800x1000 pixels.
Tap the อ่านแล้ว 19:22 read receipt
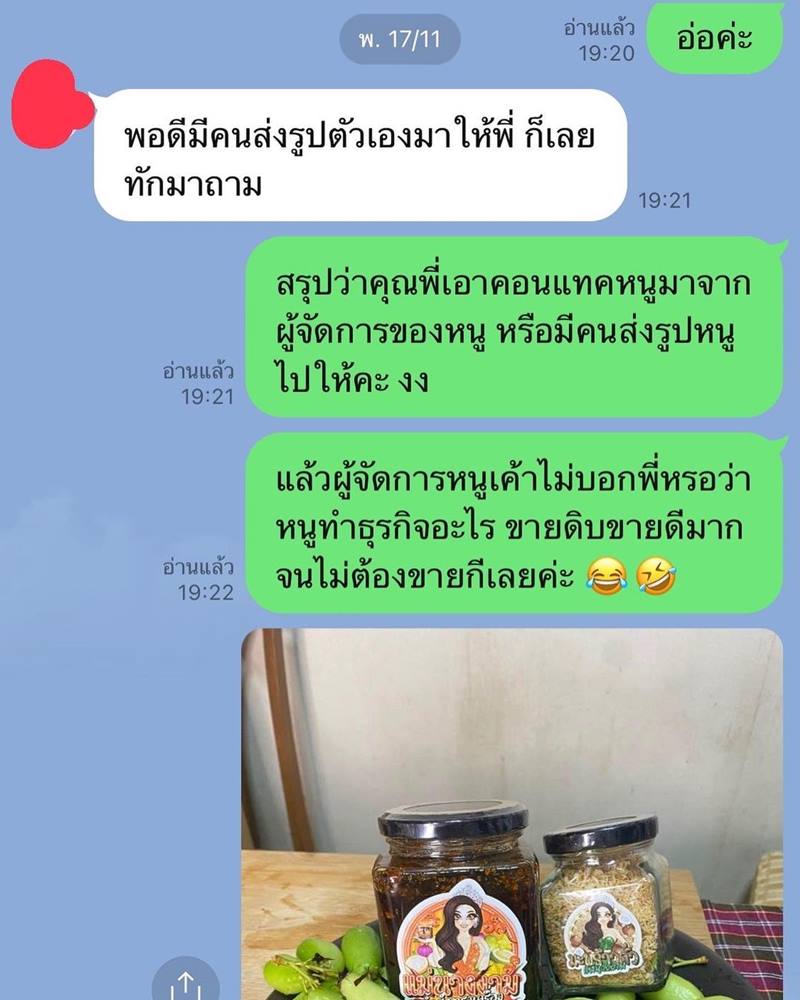207,570
